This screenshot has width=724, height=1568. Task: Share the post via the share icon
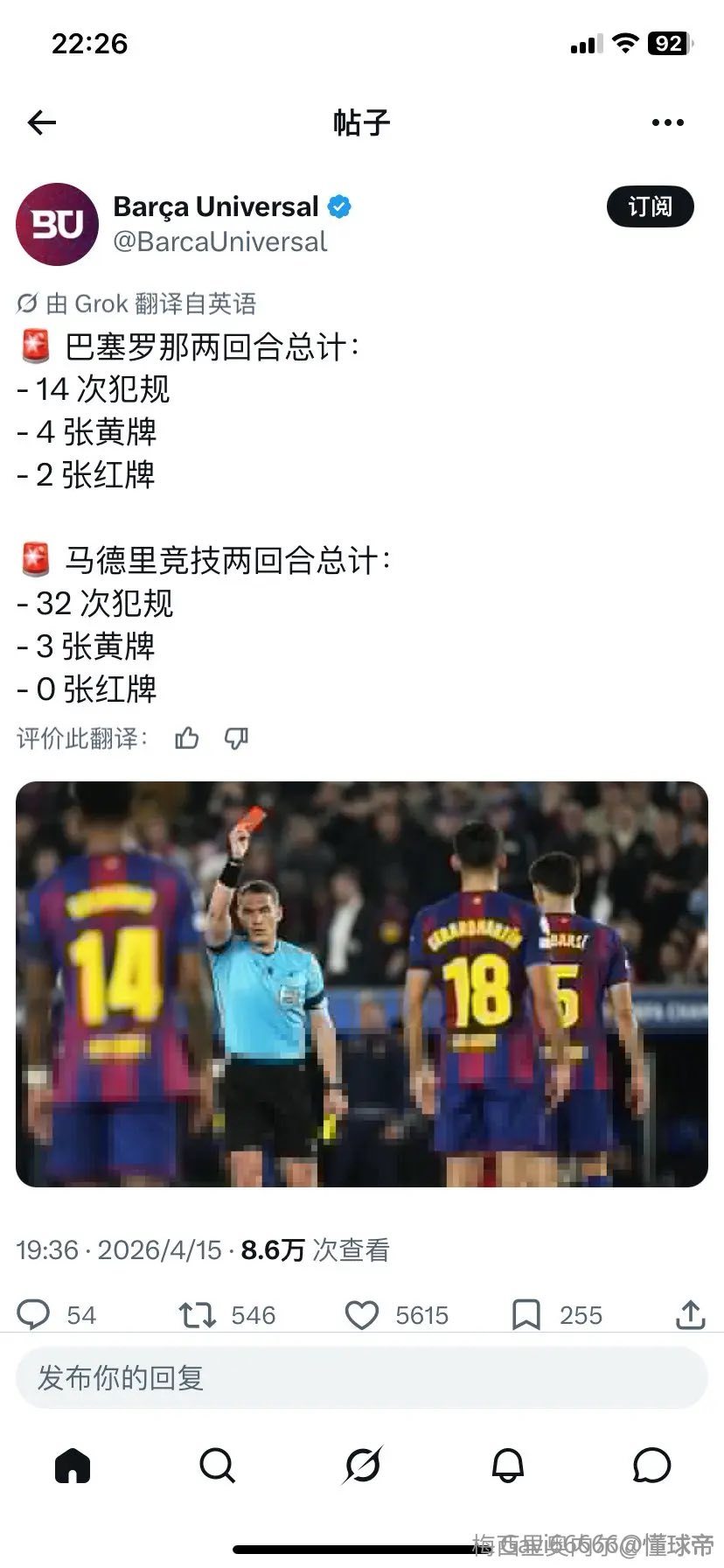[x=690, y=1314]
